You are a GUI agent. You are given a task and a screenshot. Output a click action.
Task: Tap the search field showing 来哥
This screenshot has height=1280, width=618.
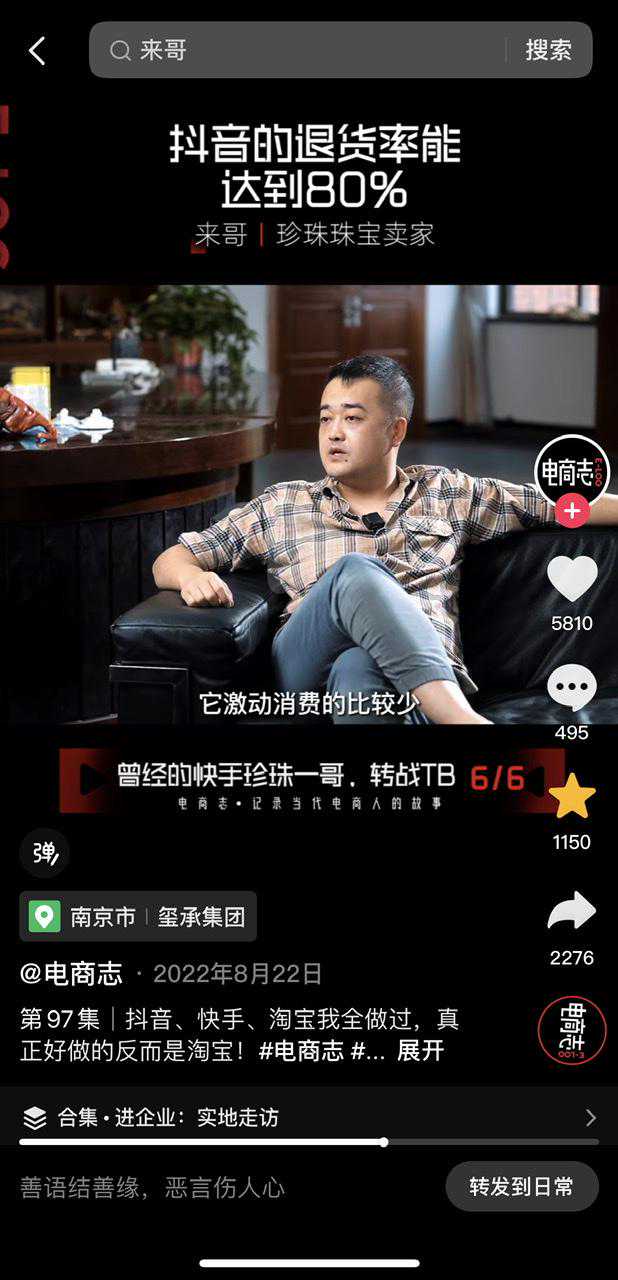coord(300,50)
